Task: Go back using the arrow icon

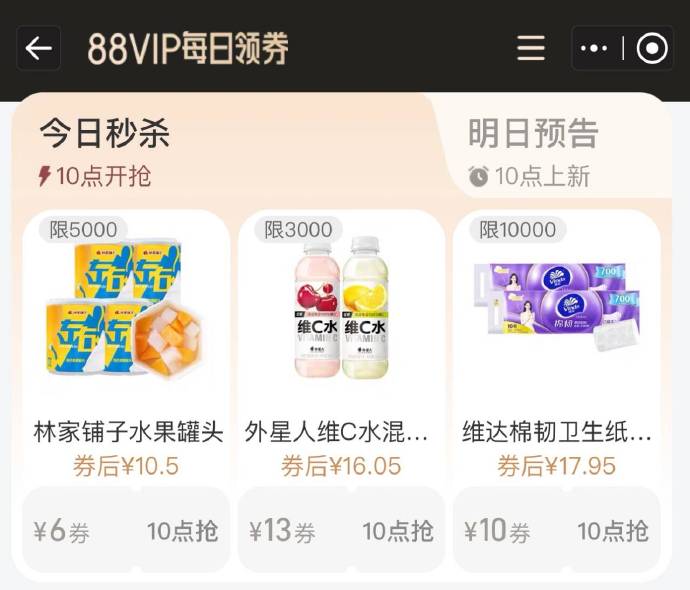Action: tap(38, 48)
